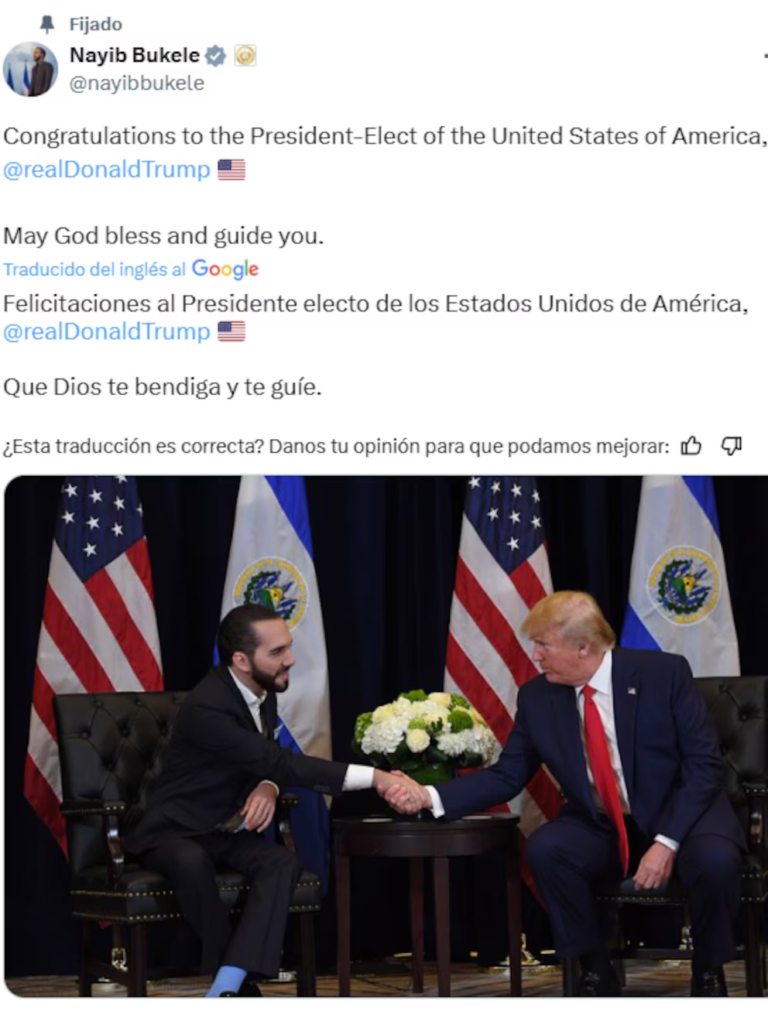Rate translation with thumbs up
Viewport: 768px width, 1024px height.
click(x=691, y=446)
